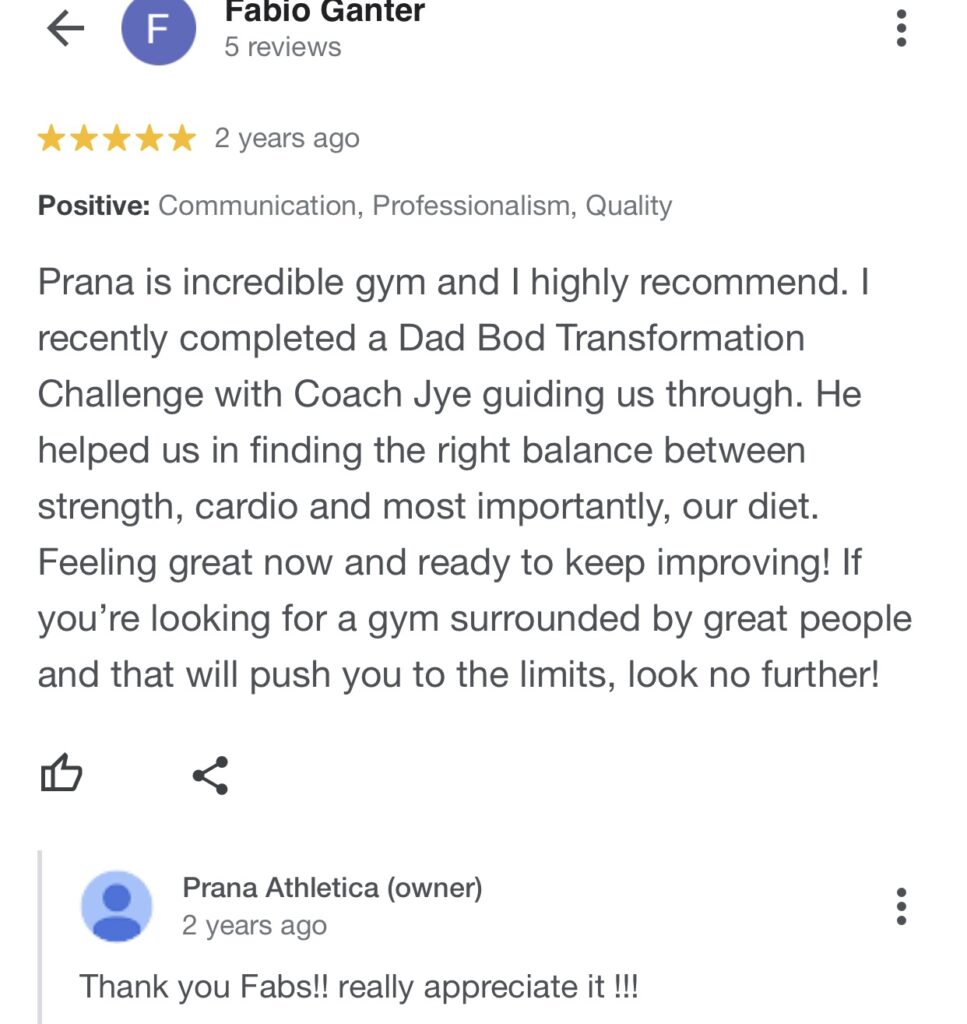Open overflow menu on Prana Athletica's reply

click(x=901, y=906)
